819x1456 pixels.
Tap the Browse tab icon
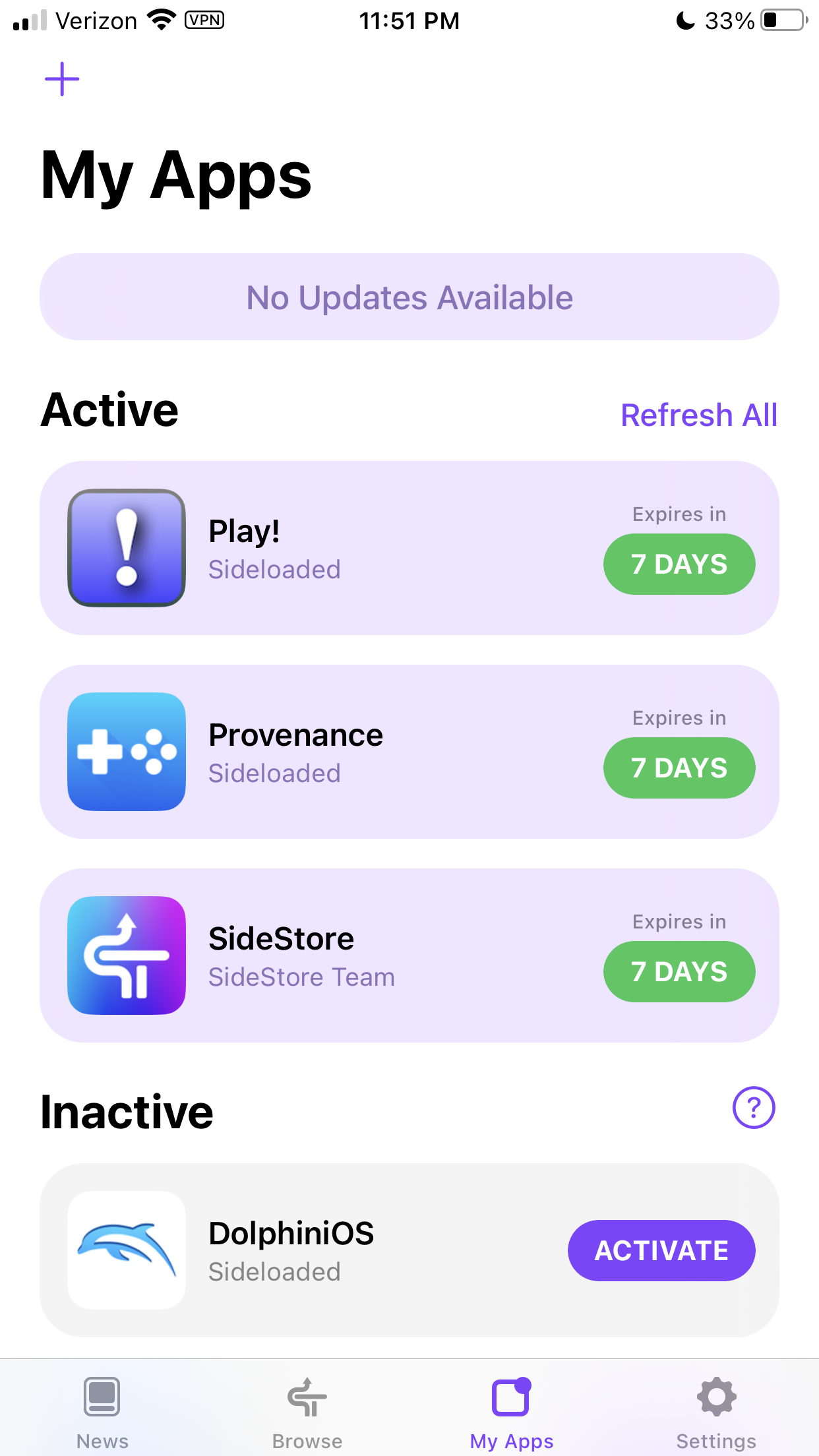[x=307, y=1396]
